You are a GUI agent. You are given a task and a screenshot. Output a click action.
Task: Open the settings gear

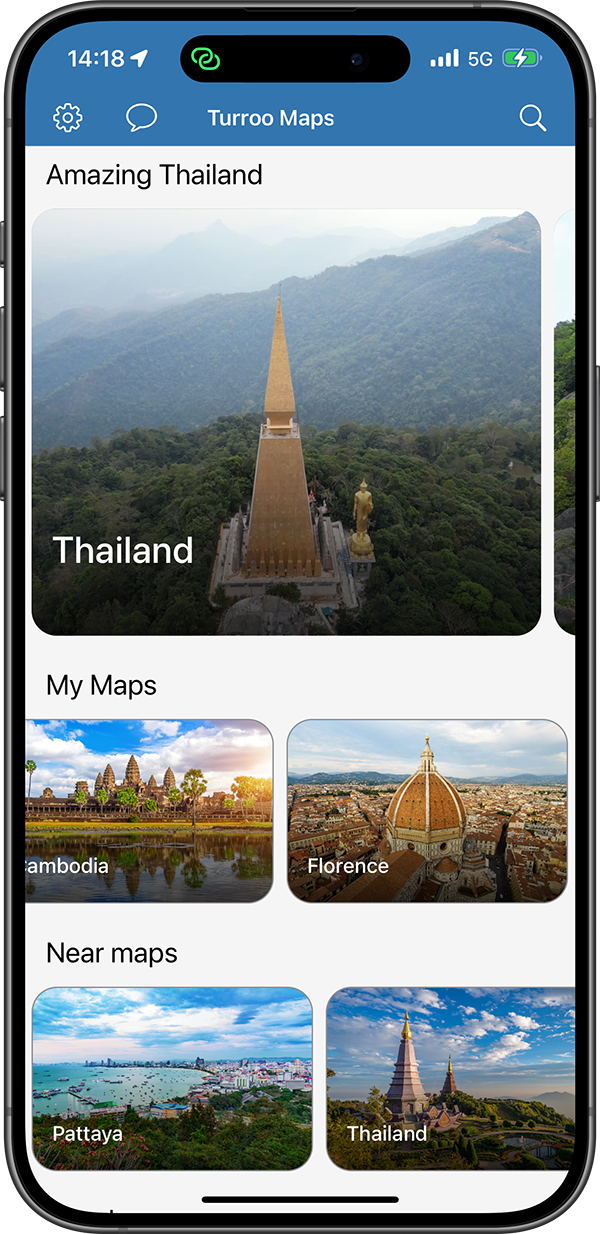pyautogui.click(x=68, y=118)
